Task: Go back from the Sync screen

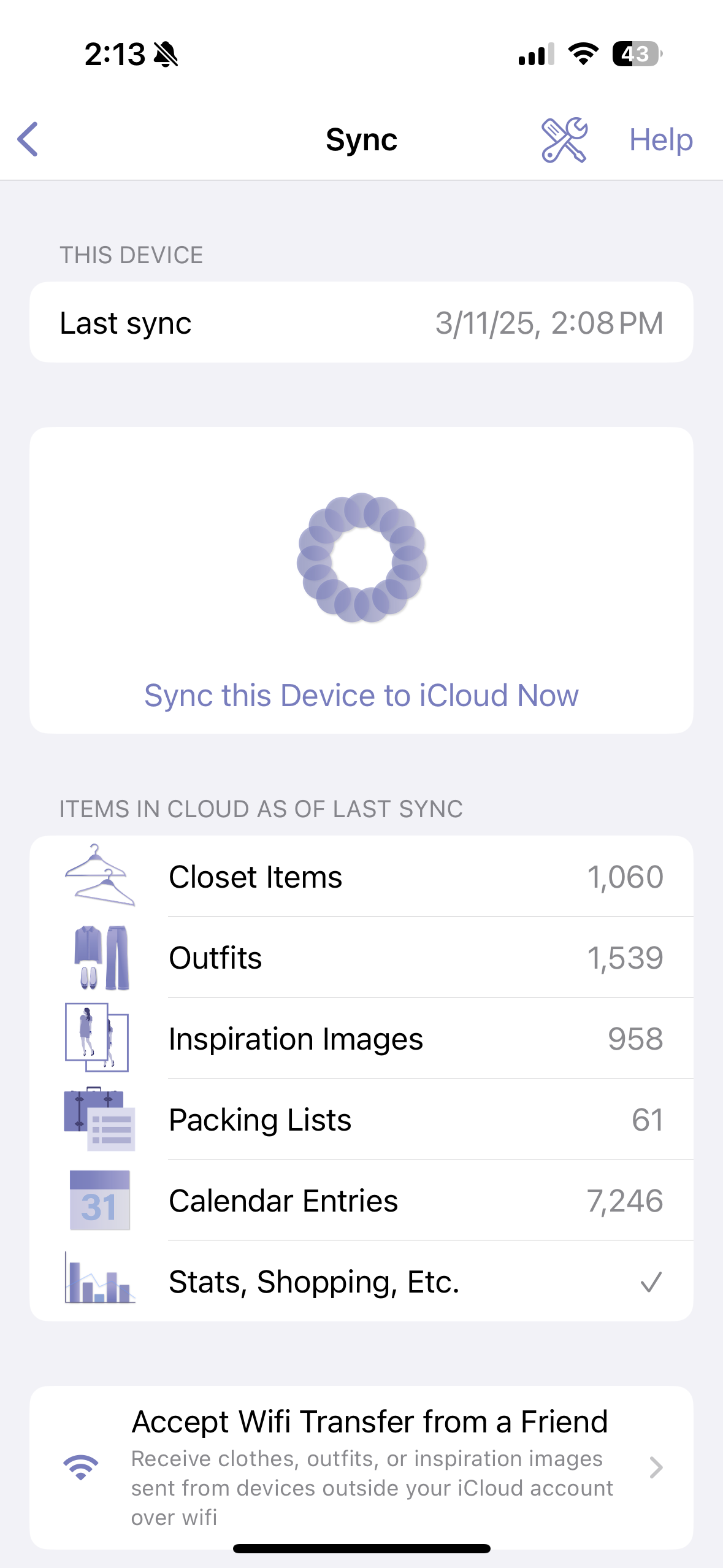Action: [x=28, y=139]
